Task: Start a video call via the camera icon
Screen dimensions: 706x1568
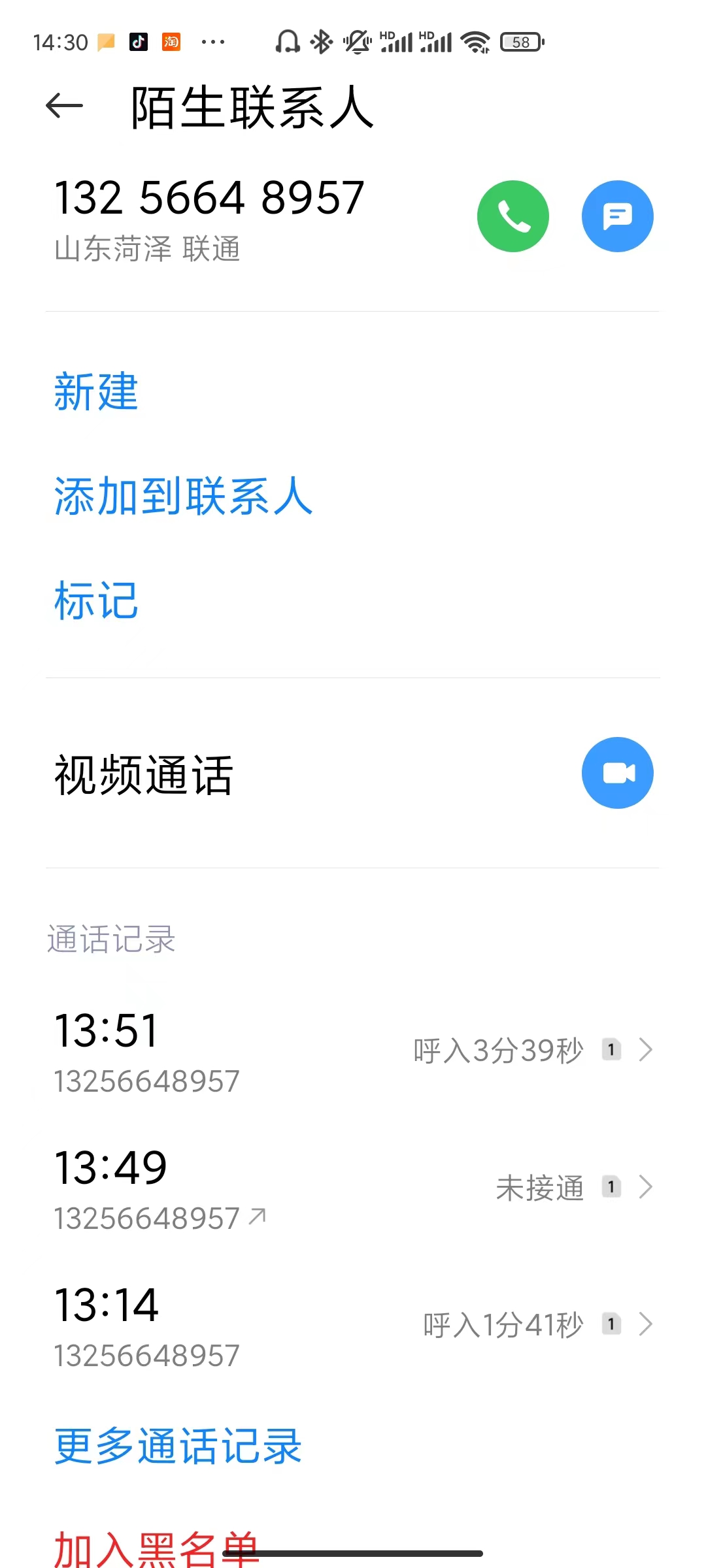Action: 617,772
